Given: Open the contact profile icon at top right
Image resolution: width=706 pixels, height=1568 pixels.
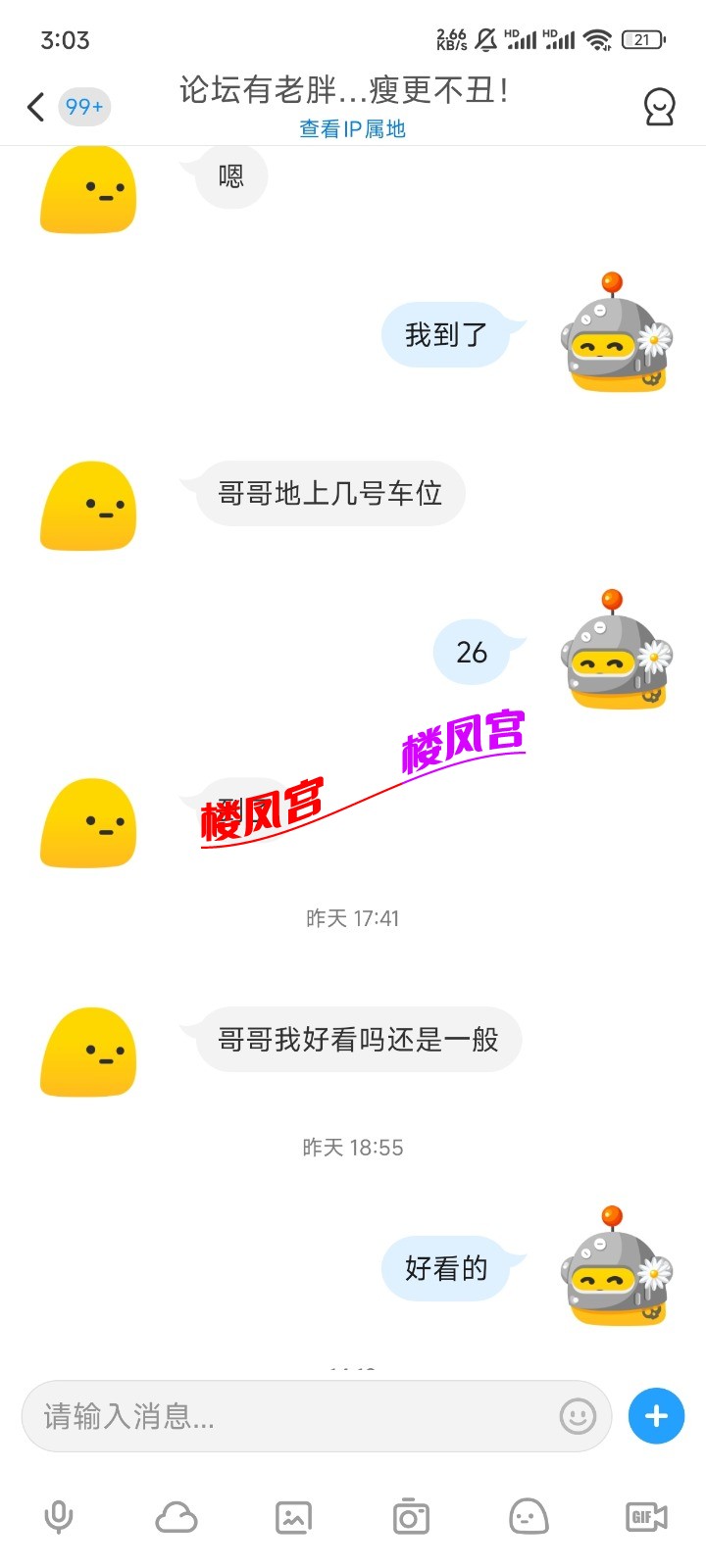Looking at the screenshot, I should [660, 107].
